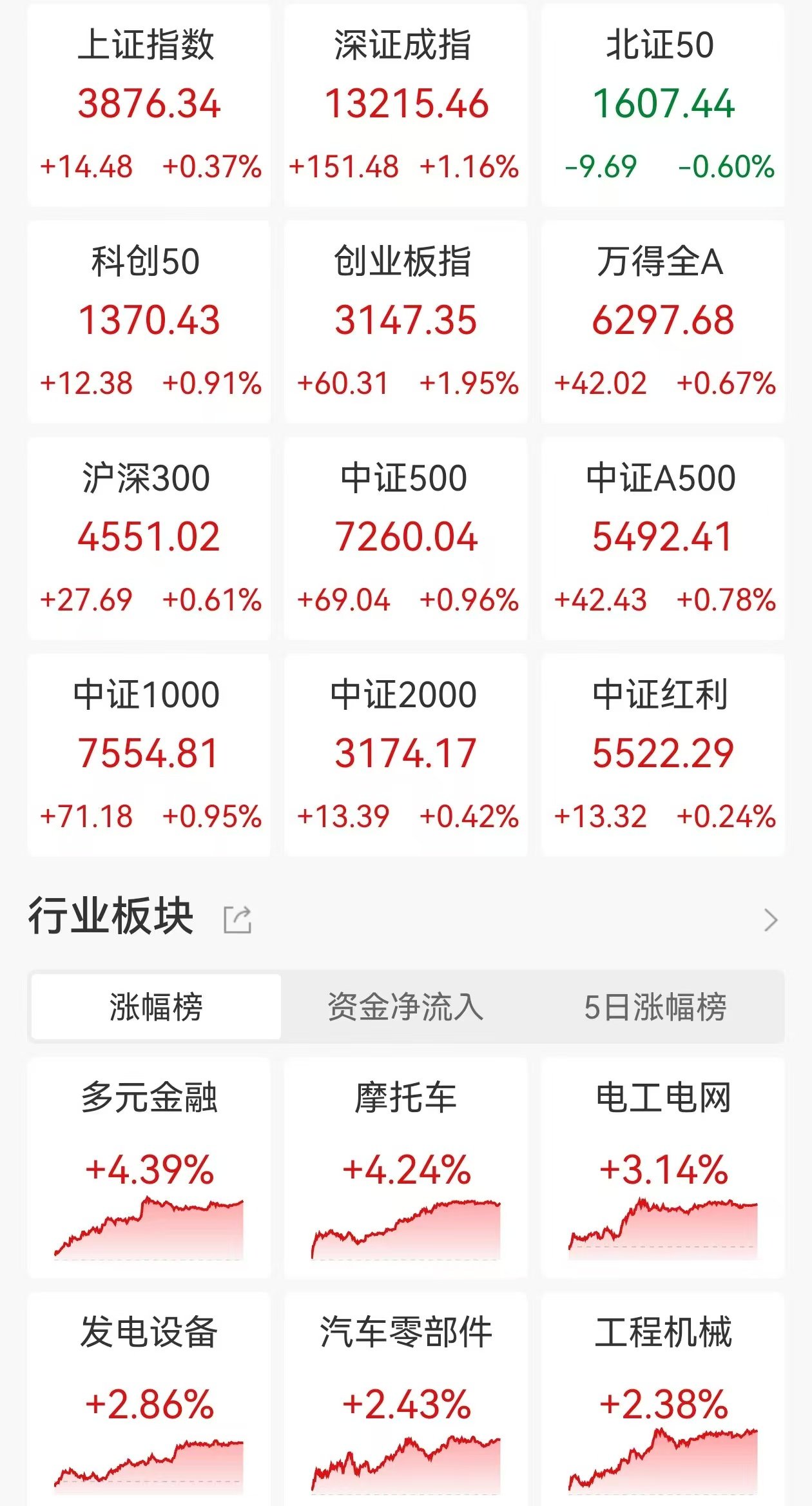The height and width of the screenshot is (1506, 812).
Task: Select the 5日涨幅榜 tab
Action: click(x=655, y=1006)
